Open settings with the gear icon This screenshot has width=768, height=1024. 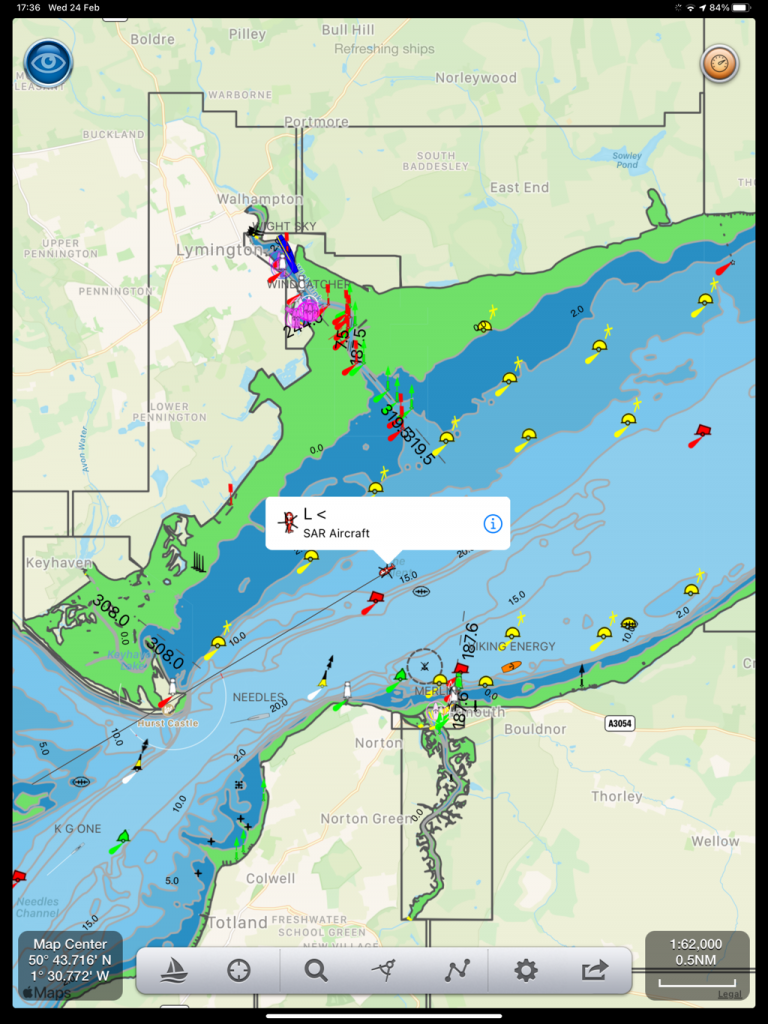(526, 970)
